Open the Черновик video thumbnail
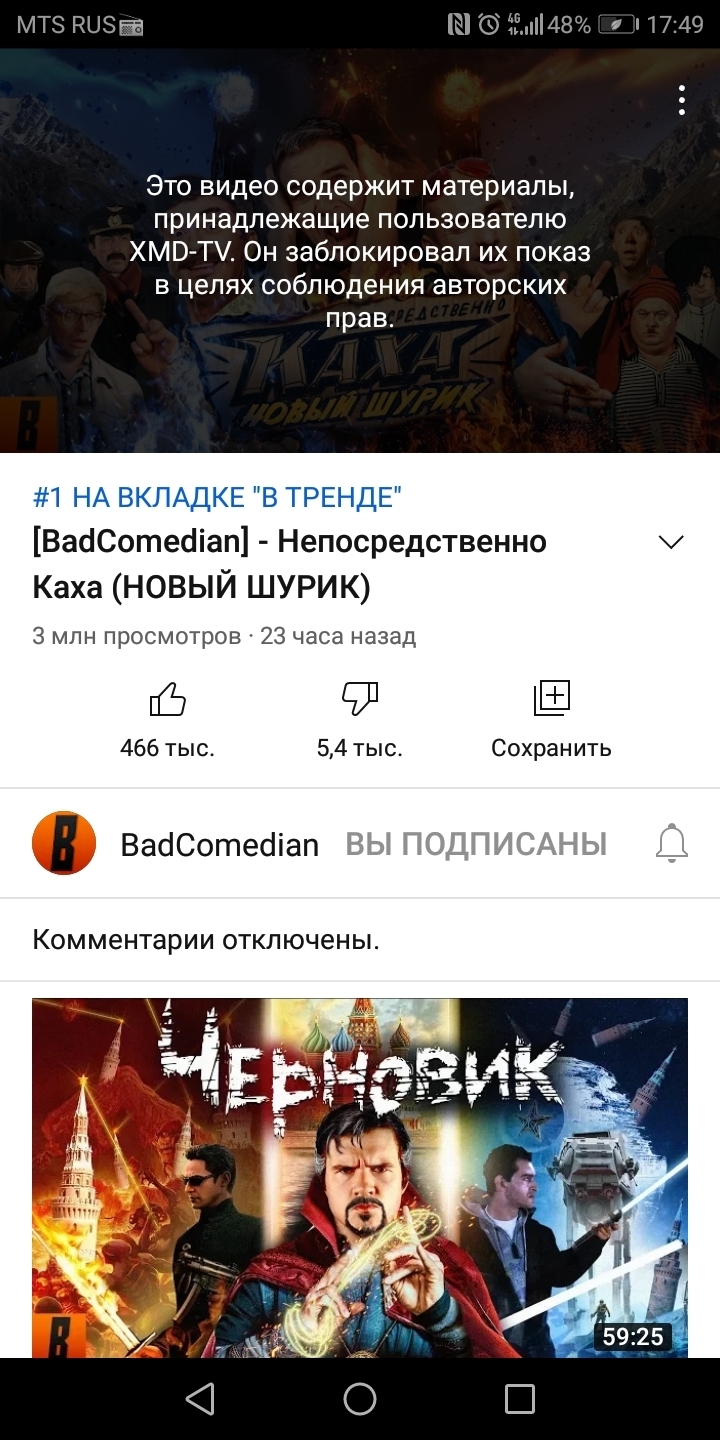This screenshot has height=1440, width=720. [x=360, y=1177]
